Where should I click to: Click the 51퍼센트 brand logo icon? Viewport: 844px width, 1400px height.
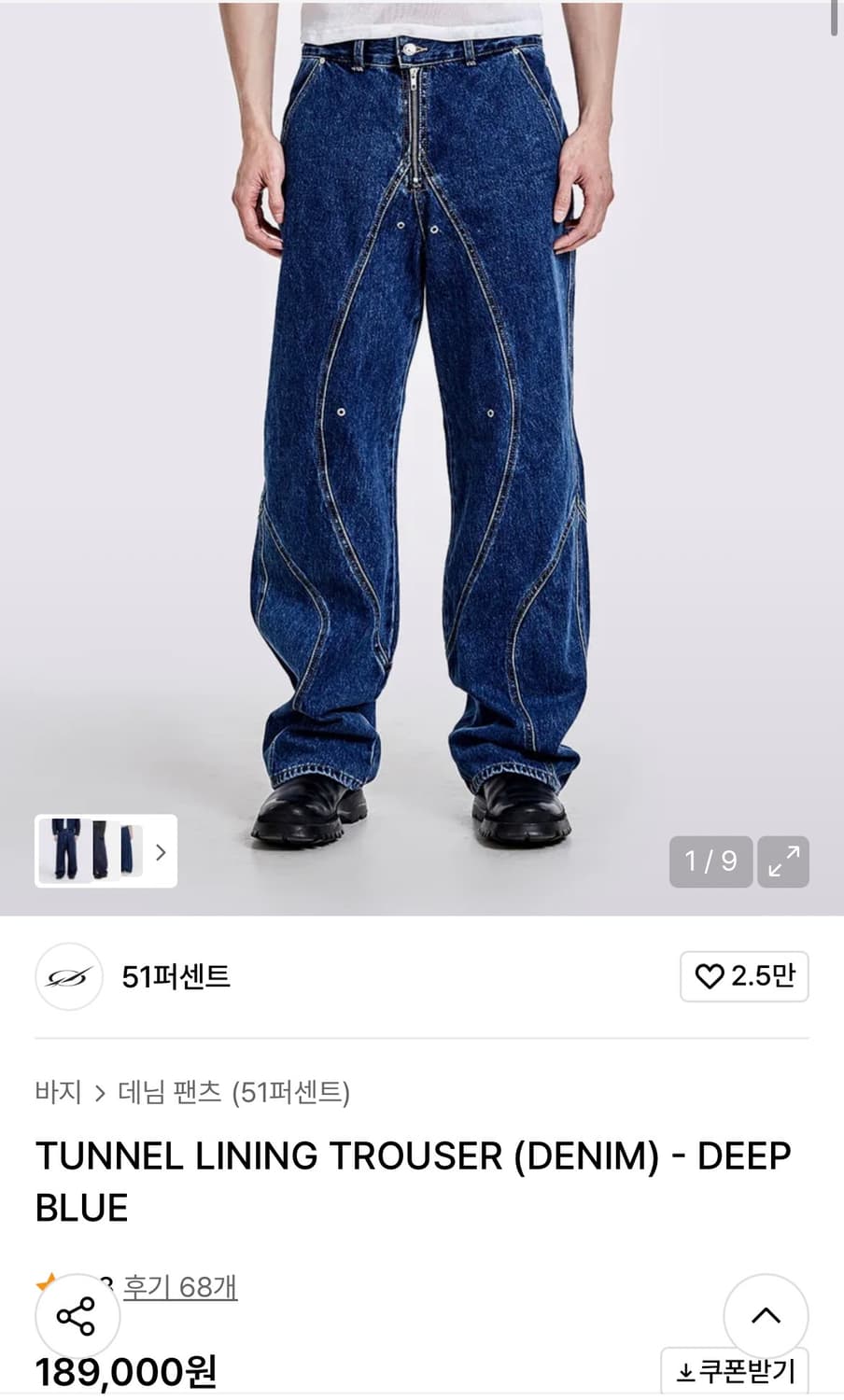69,976
